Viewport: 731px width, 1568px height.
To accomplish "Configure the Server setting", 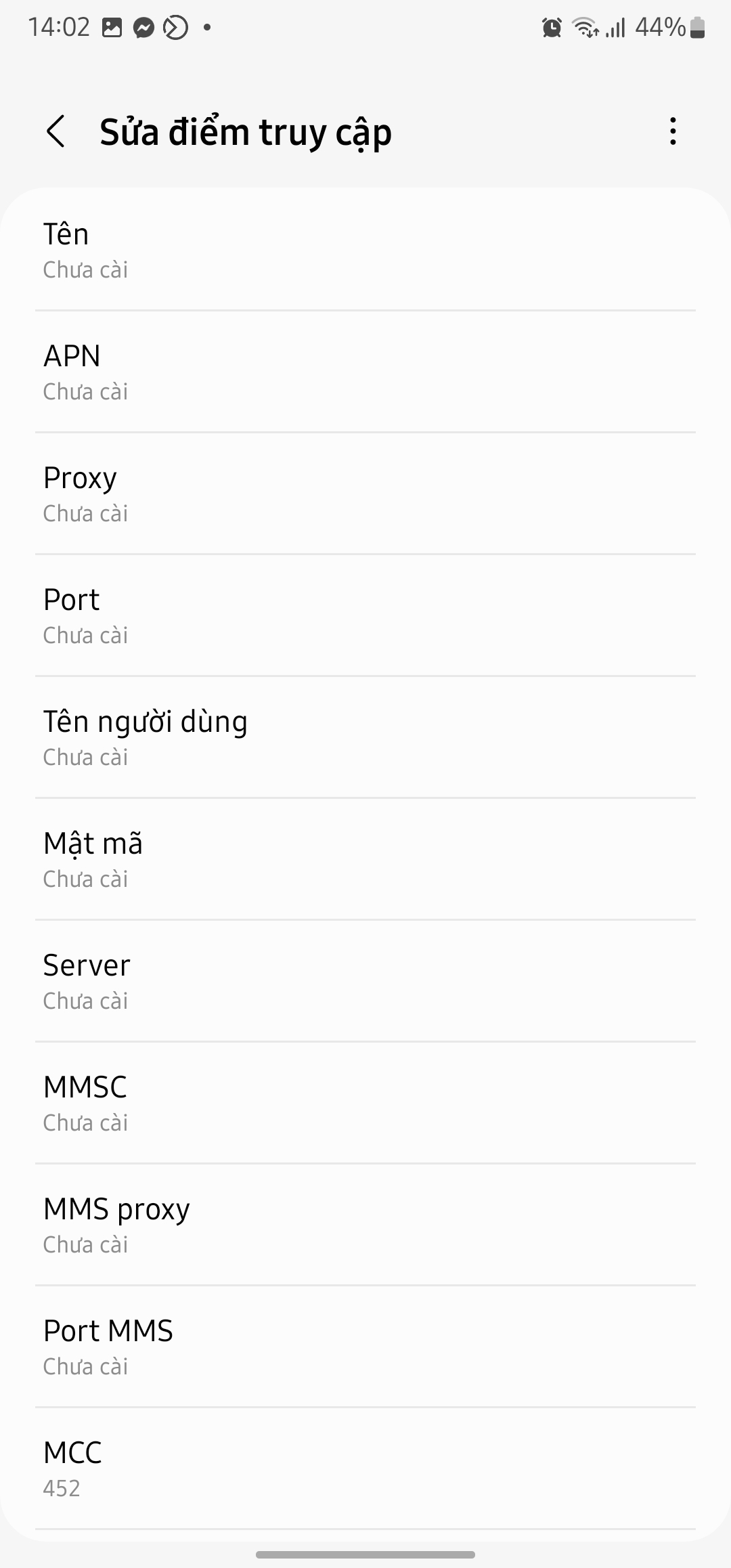I will click(365, 982).
